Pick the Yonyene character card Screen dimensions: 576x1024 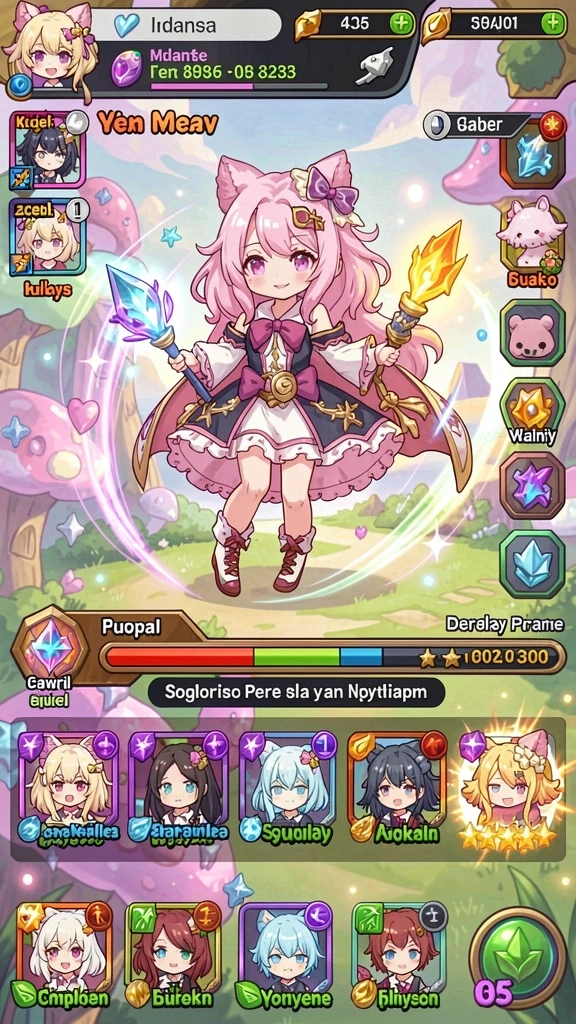click(285, 954)
